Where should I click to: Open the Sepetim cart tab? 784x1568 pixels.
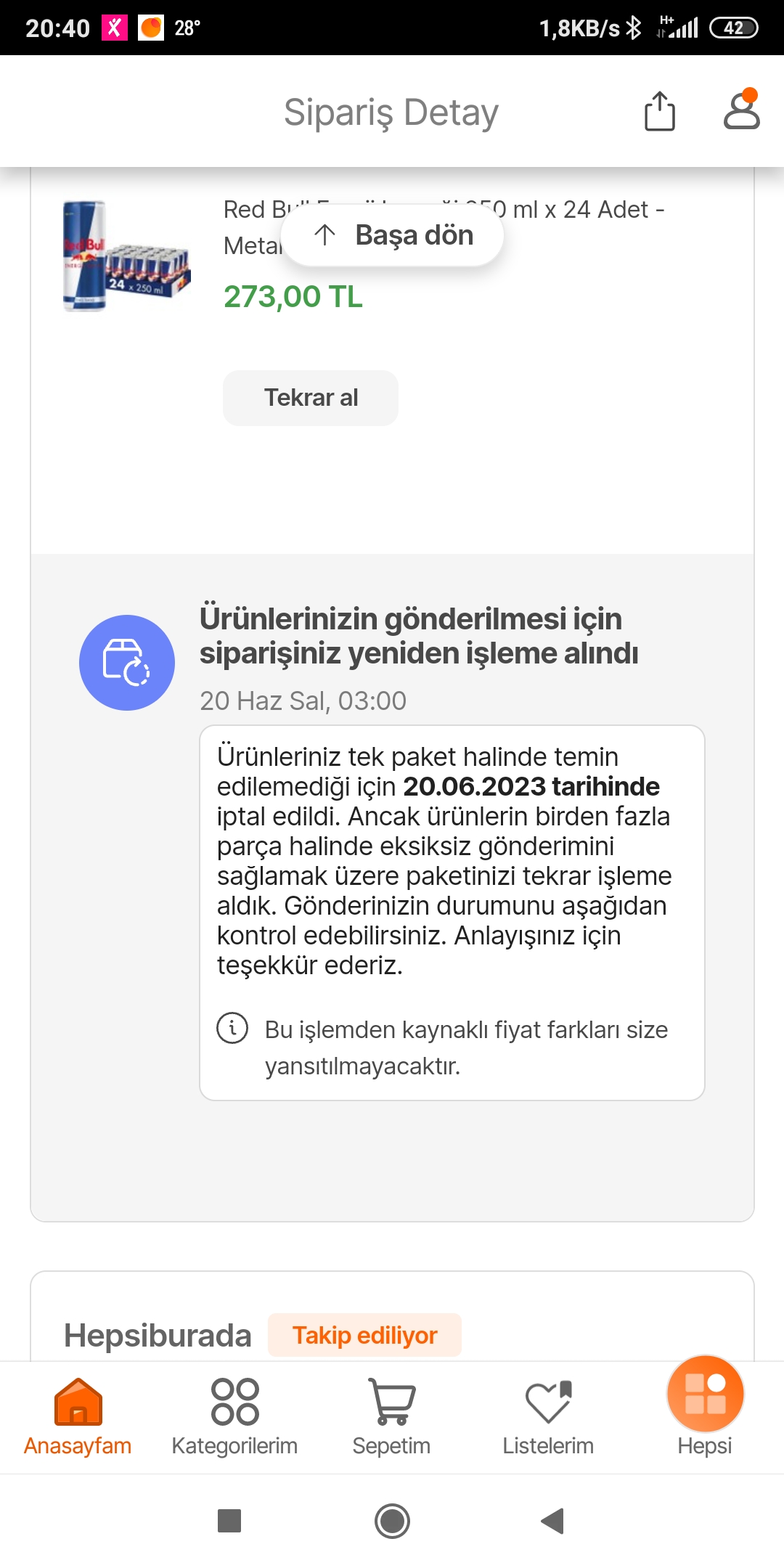(391, 1417)
